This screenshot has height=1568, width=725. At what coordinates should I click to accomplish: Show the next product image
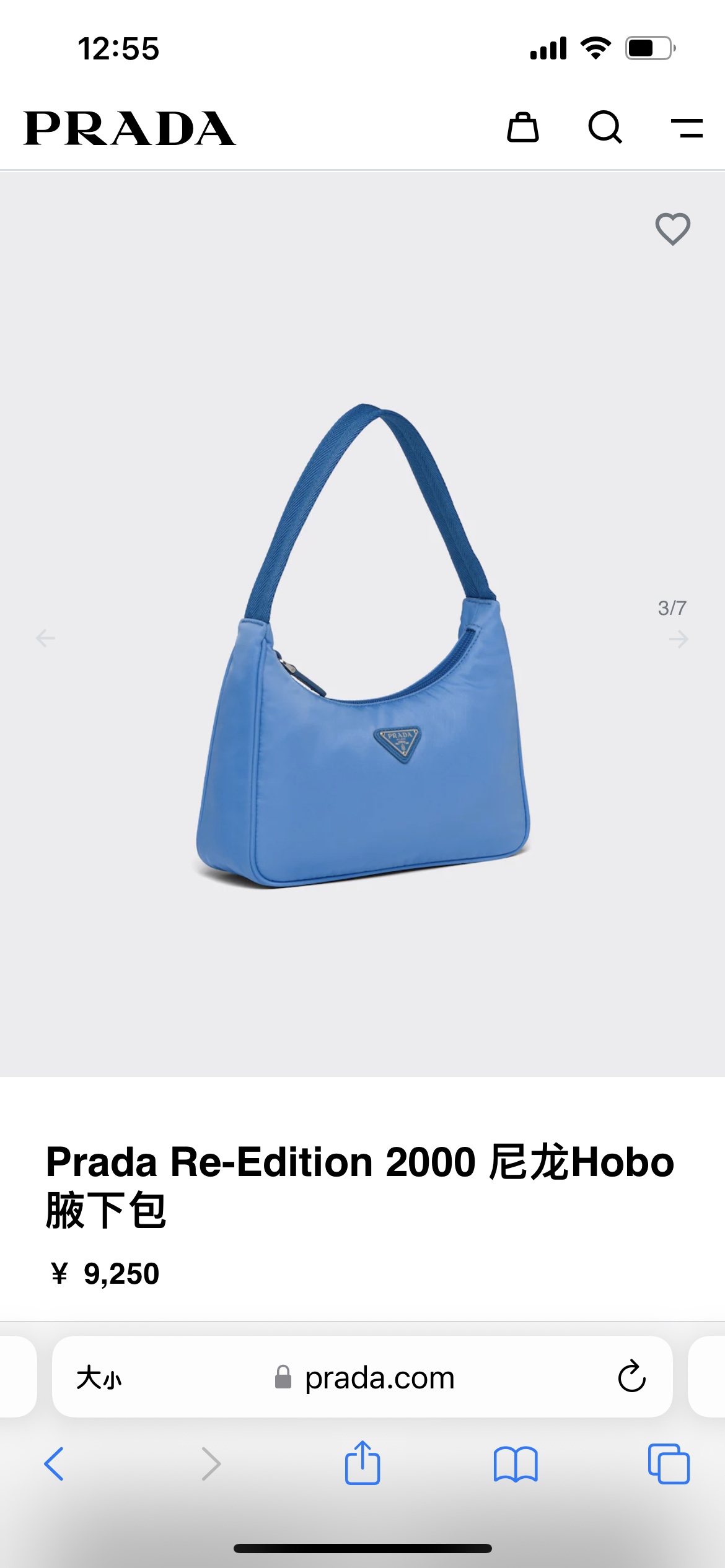(x=679, y=638)
